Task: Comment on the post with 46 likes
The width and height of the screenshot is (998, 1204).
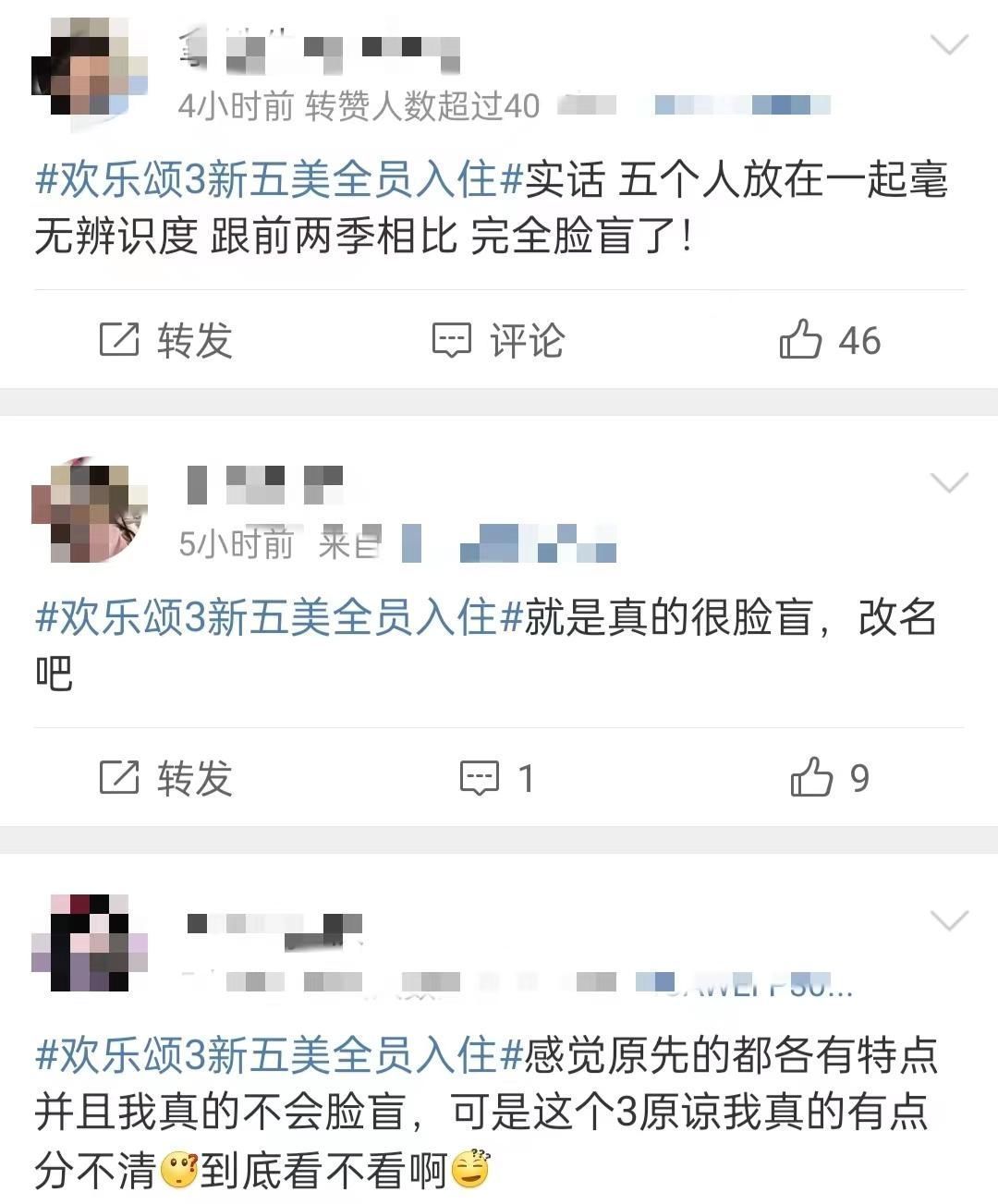Action: tap(498, 341)
